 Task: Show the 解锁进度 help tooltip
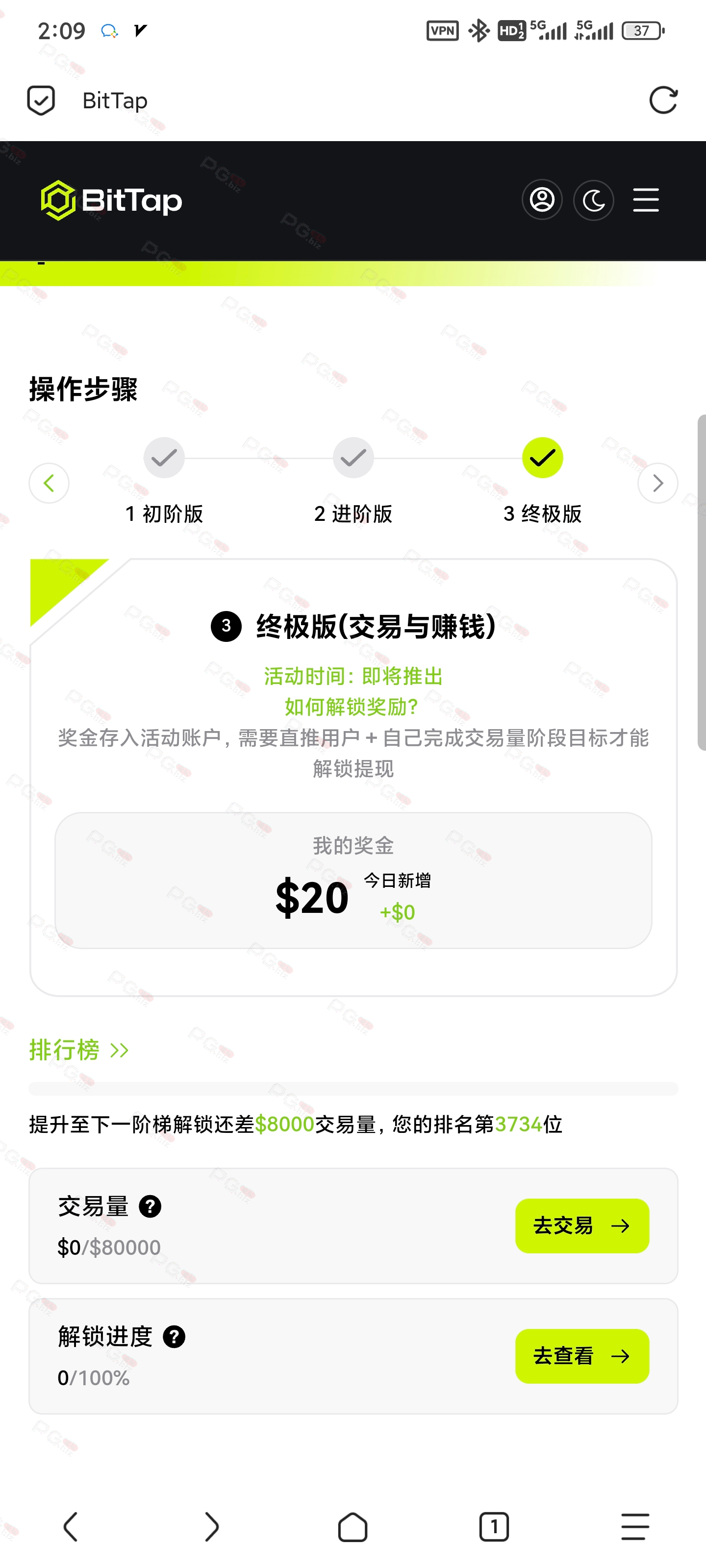[174, 1336]
